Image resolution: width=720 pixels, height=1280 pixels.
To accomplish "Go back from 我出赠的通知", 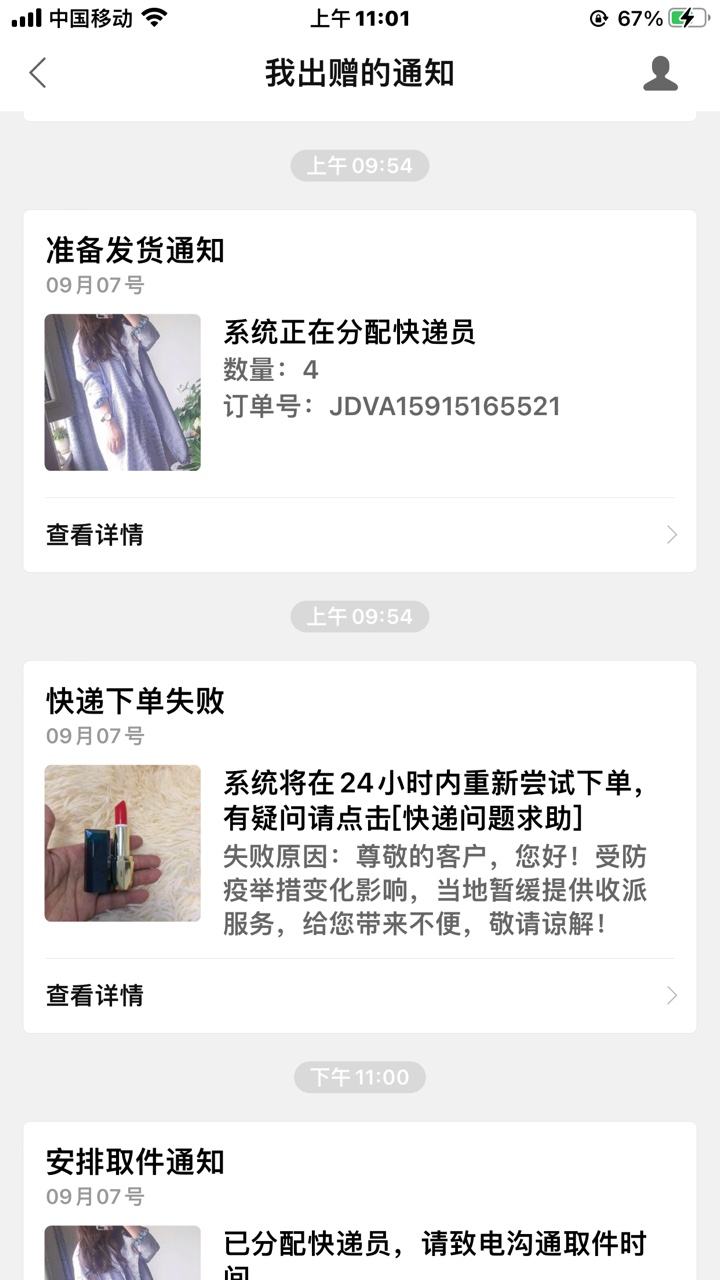I will 38,73.
